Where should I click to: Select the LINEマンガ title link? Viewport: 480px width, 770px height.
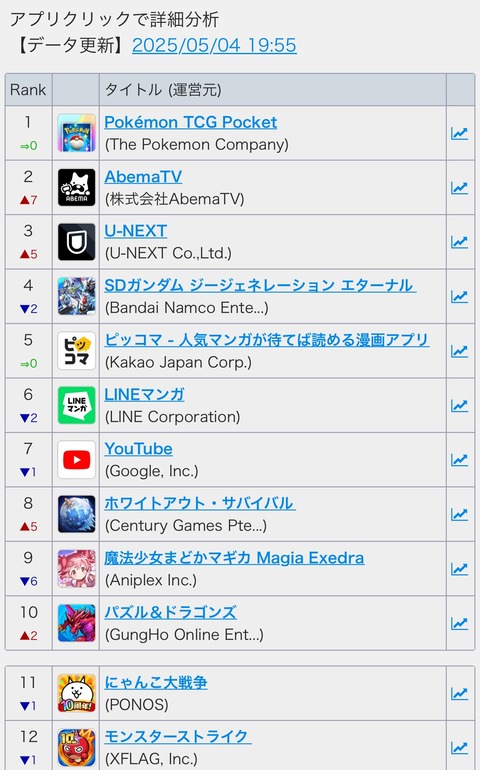(x=144, y=394)
